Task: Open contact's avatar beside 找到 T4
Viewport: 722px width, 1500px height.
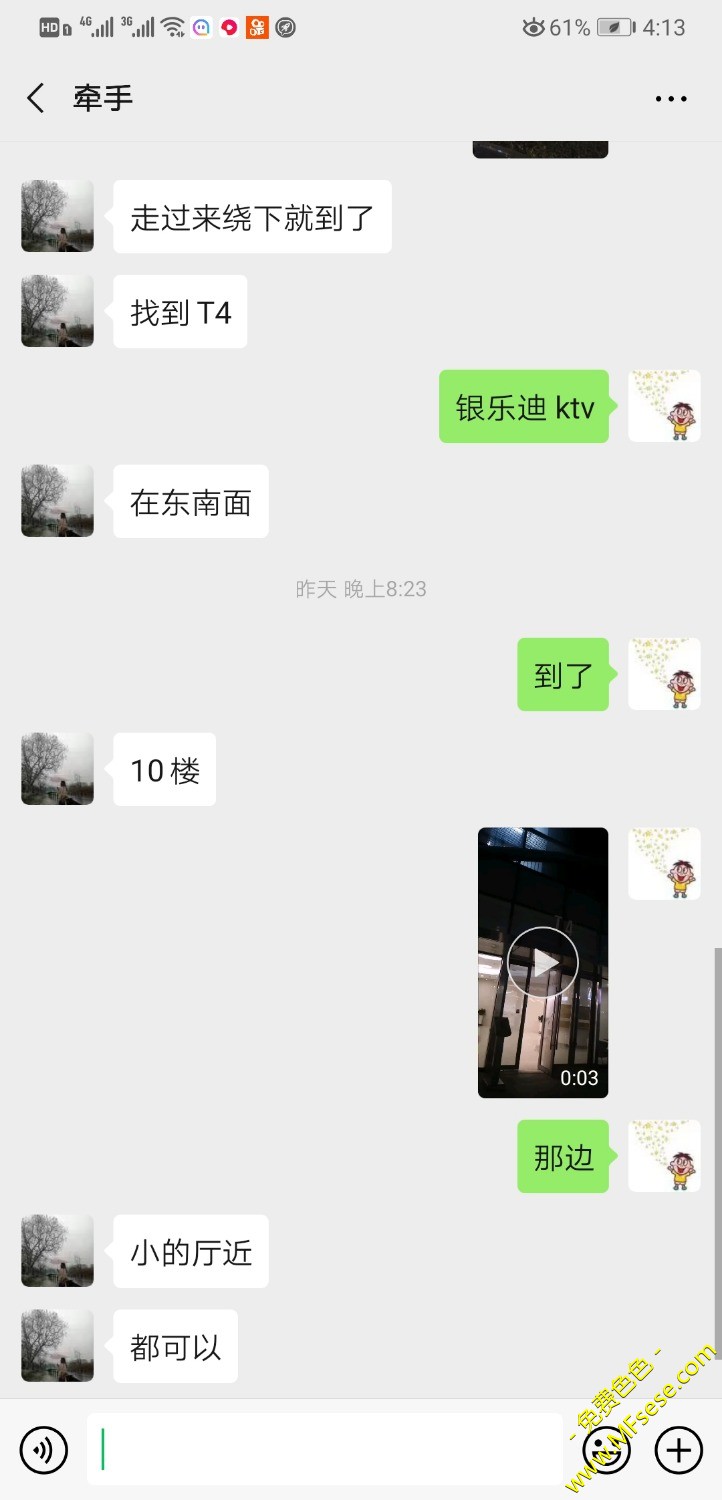Action: click(x=57, y=311)
